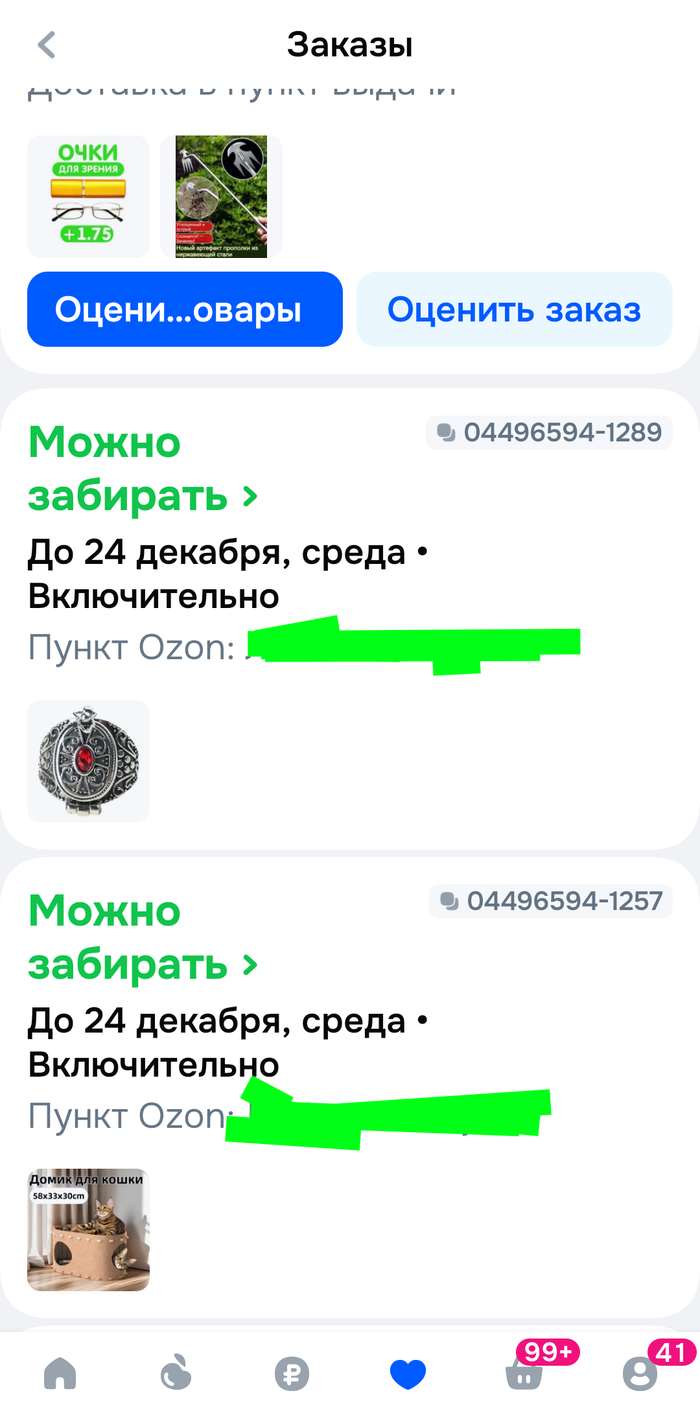The height and width of the screenshot is (1415, 700).
Task: Go back from the Заказы screen
Action: pyautogui.click(x=46, y=45)
